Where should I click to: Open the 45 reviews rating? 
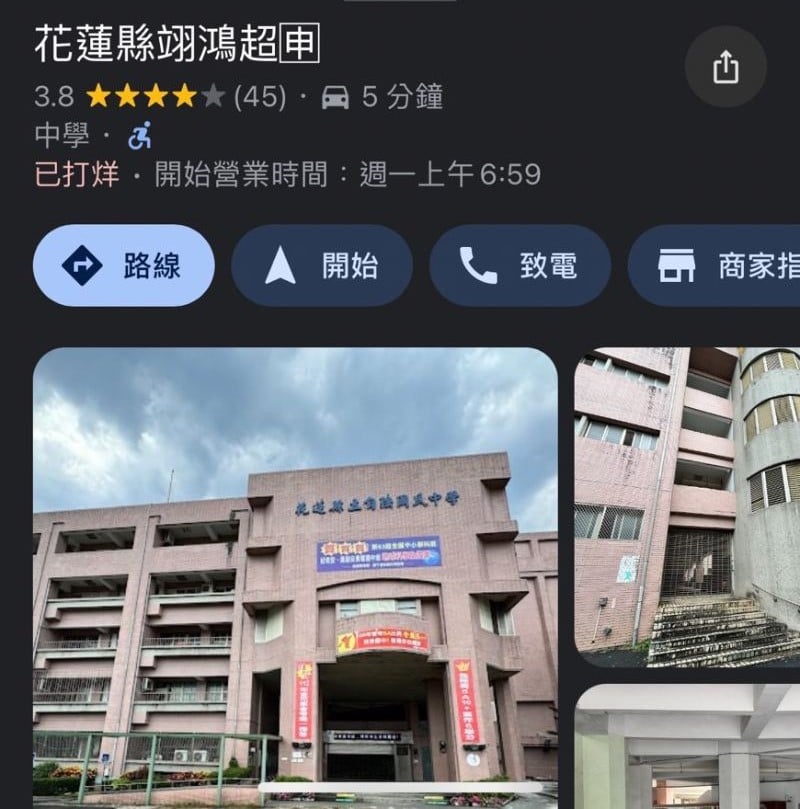260,97
